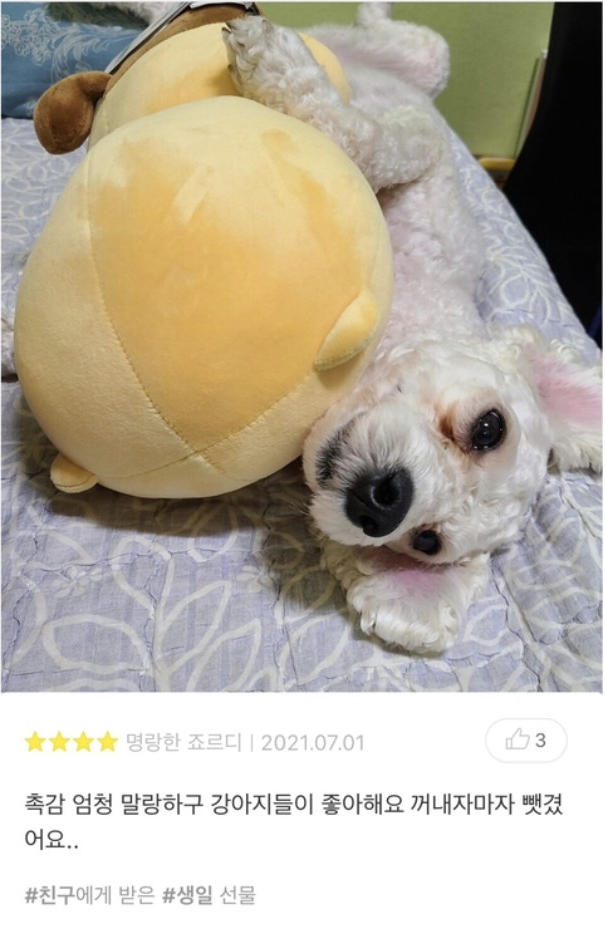Open the #친구 hashtag
Screen dimensions: 605x934
pos(49,894)
